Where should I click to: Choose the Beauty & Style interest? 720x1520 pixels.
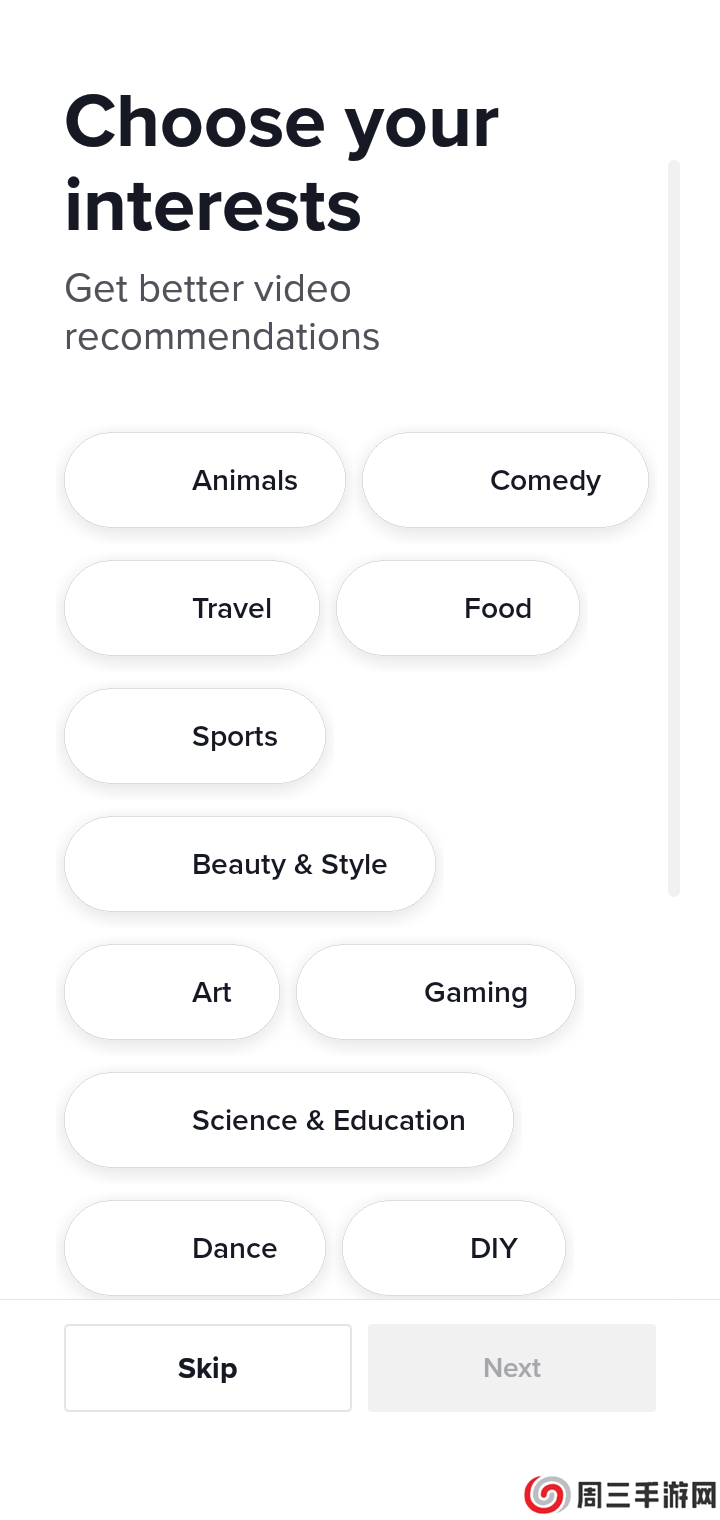coord(250,864)
